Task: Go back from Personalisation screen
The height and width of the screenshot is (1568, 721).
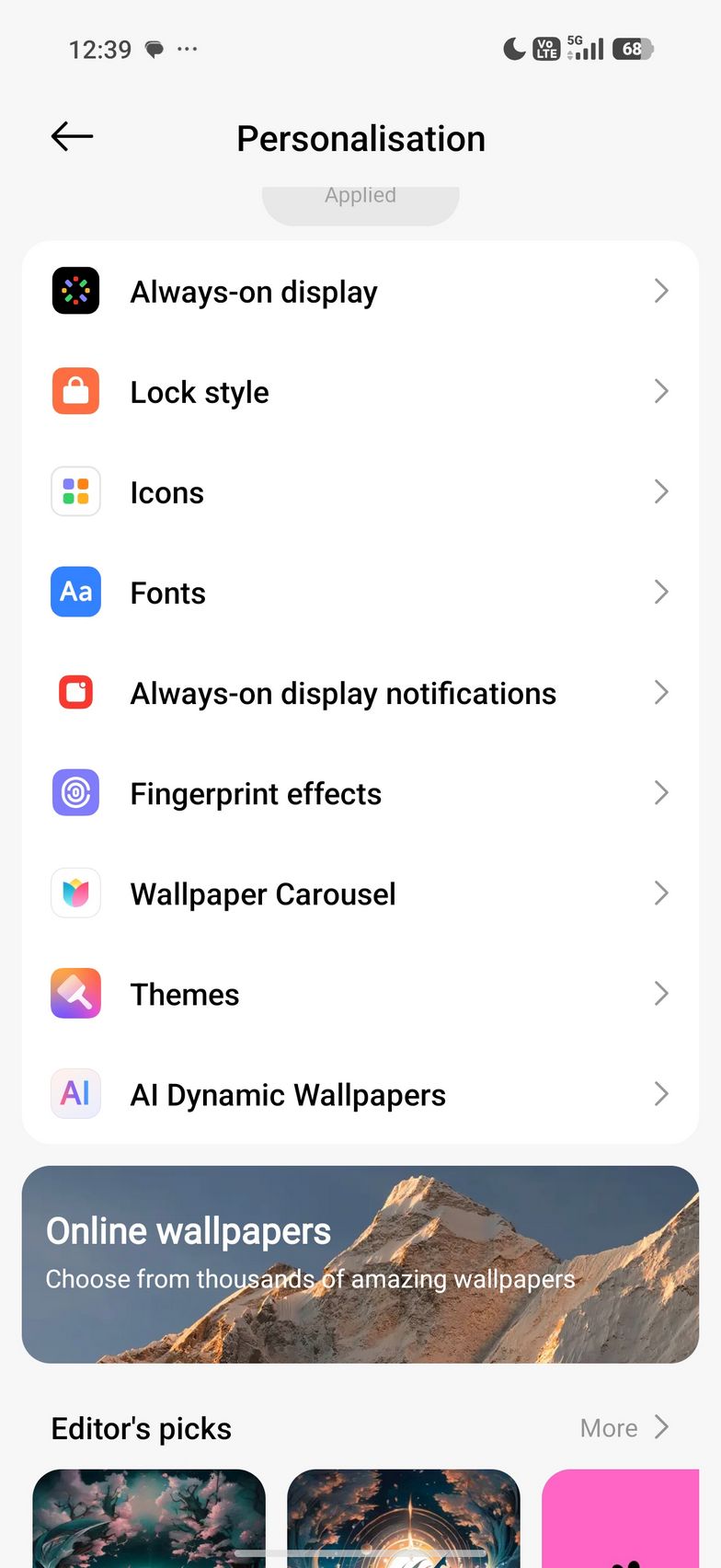Action: pos(73,137)
